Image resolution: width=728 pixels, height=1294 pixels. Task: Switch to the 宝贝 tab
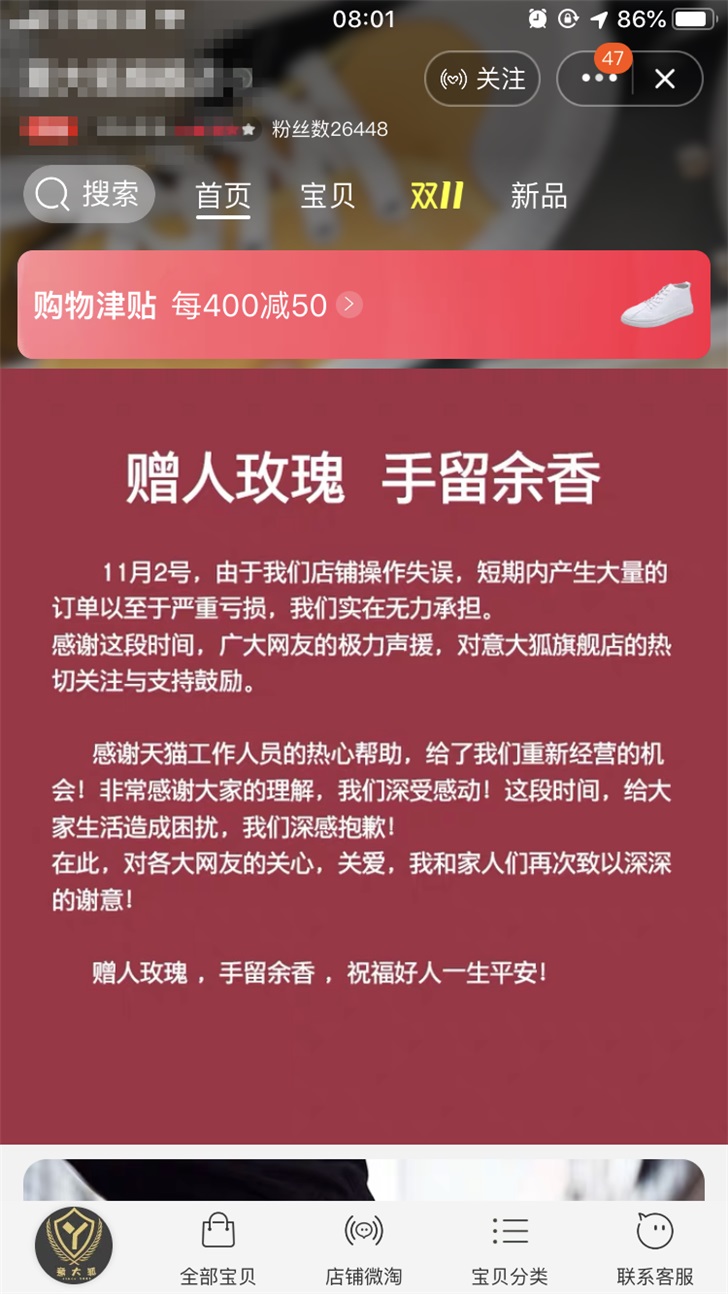click(327, 195)
